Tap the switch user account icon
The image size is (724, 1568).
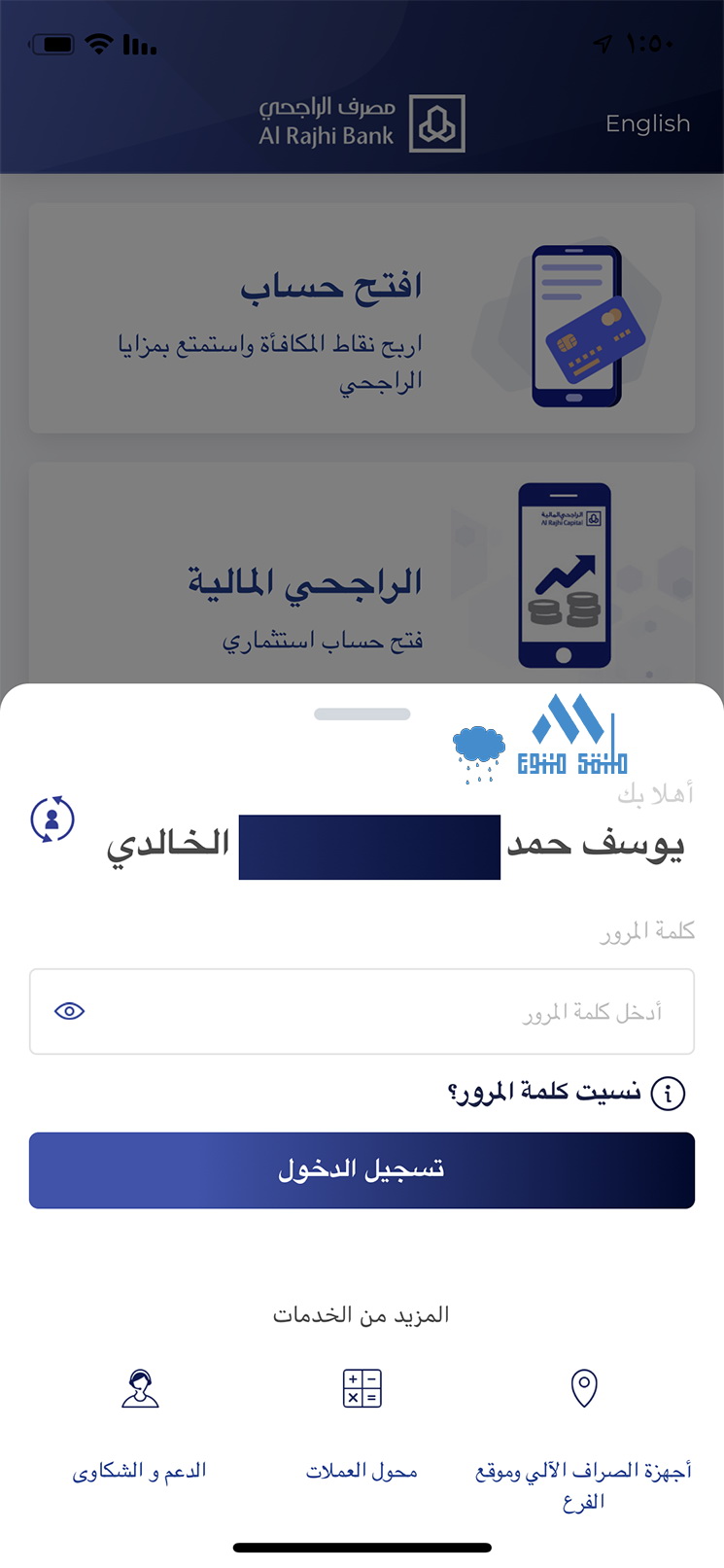(52, 819)
